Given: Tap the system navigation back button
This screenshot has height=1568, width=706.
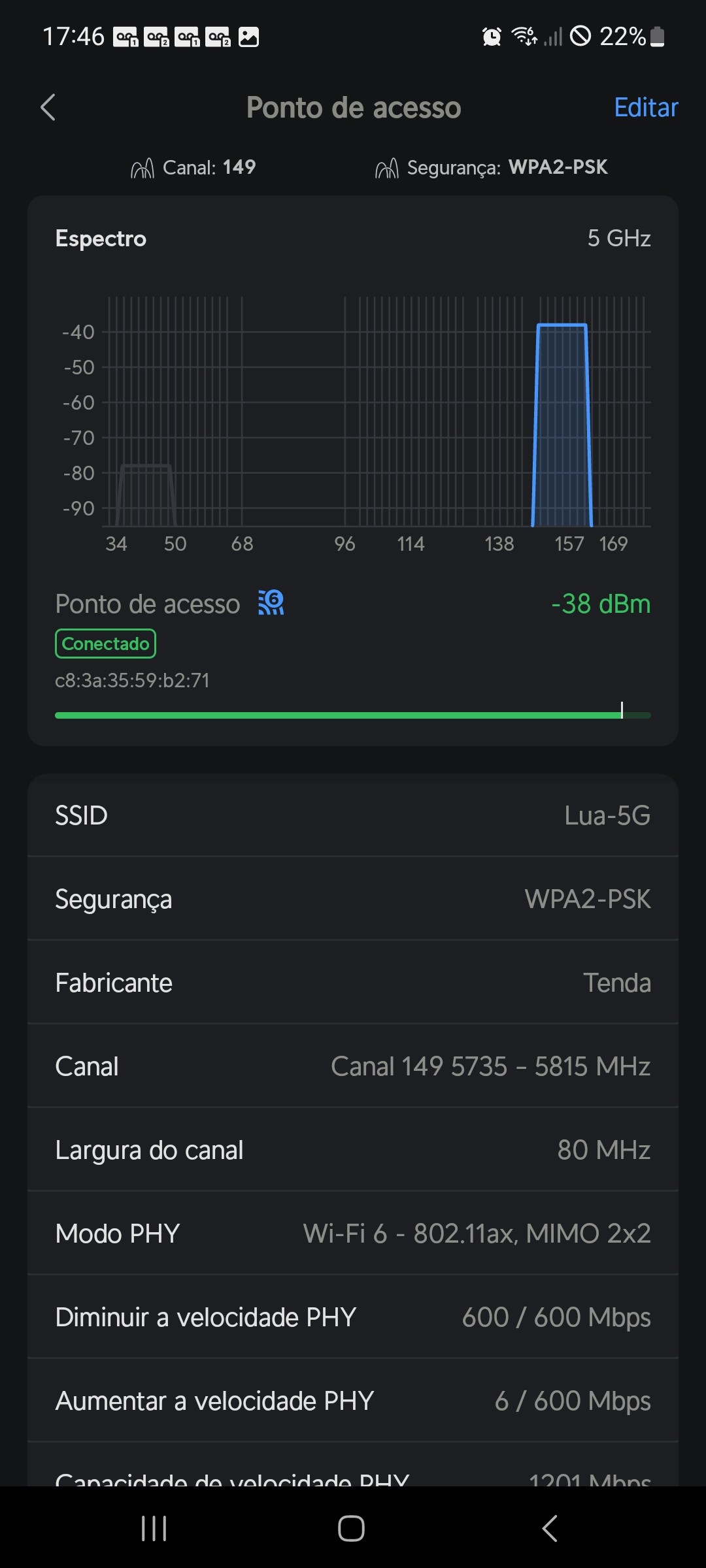Looking at the screenshot, I should pos(550,1528).
